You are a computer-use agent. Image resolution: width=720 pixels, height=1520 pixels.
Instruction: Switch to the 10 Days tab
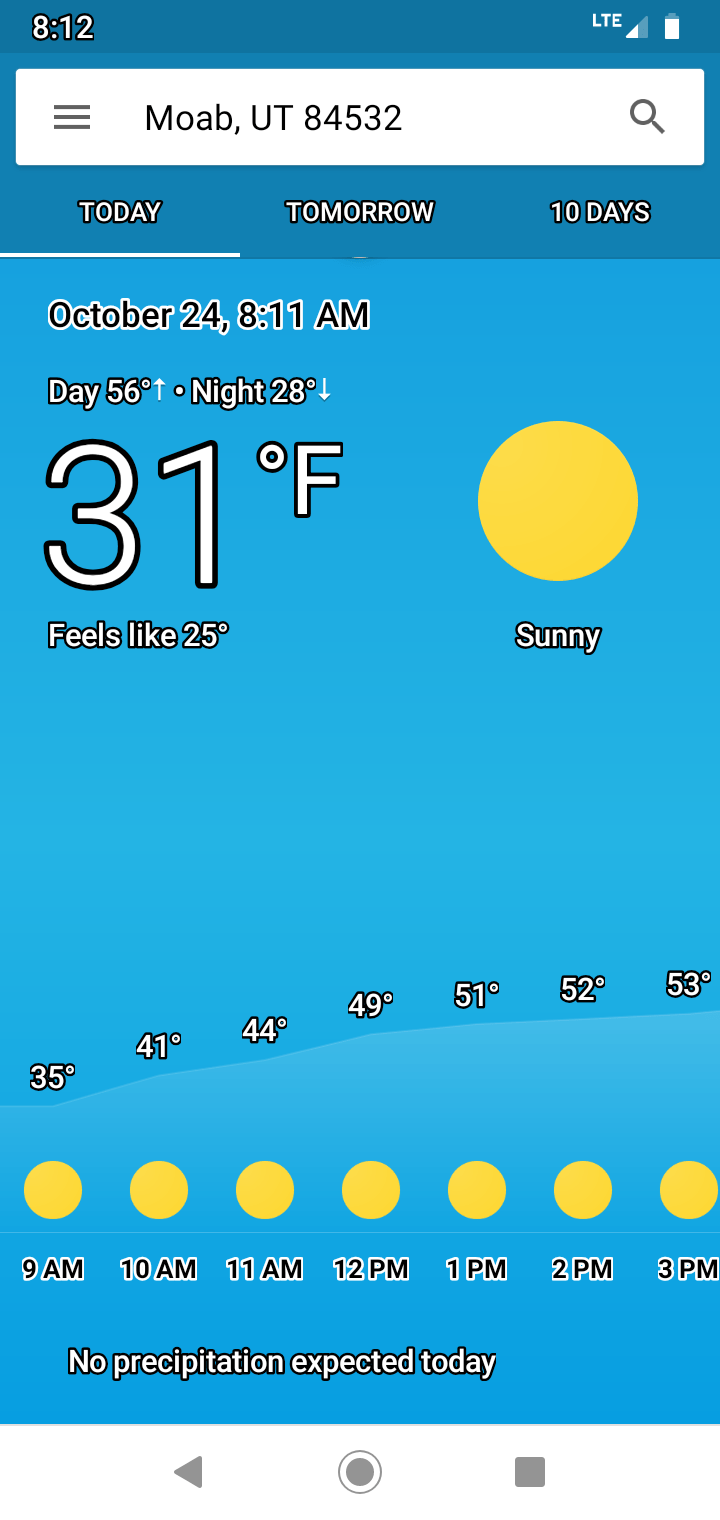(600, 212)
